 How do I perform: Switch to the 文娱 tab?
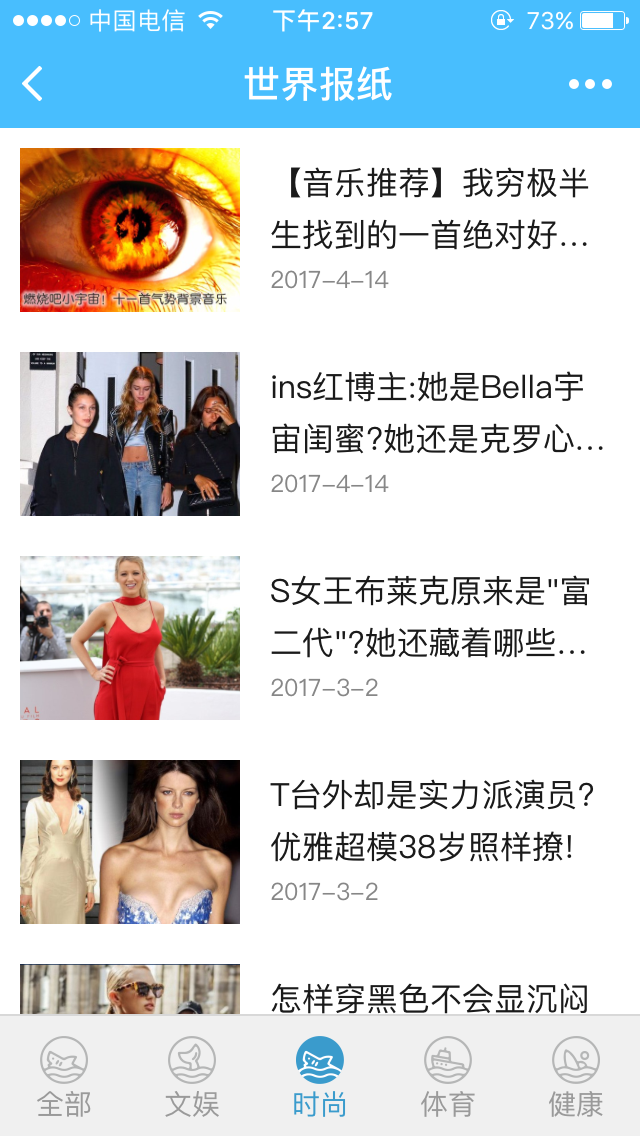[192, 1077]
